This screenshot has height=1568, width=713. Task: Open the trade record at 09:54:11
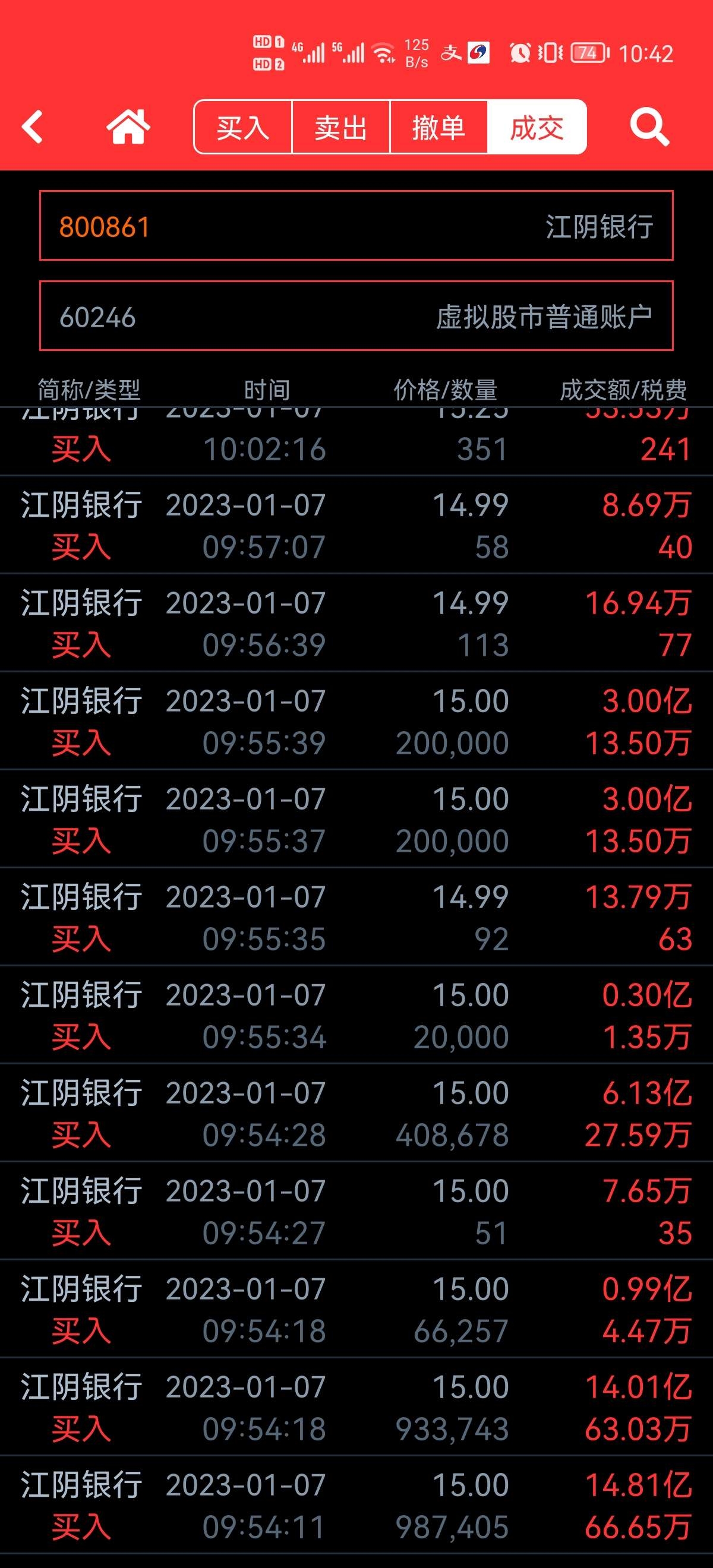pos(356,1504)
